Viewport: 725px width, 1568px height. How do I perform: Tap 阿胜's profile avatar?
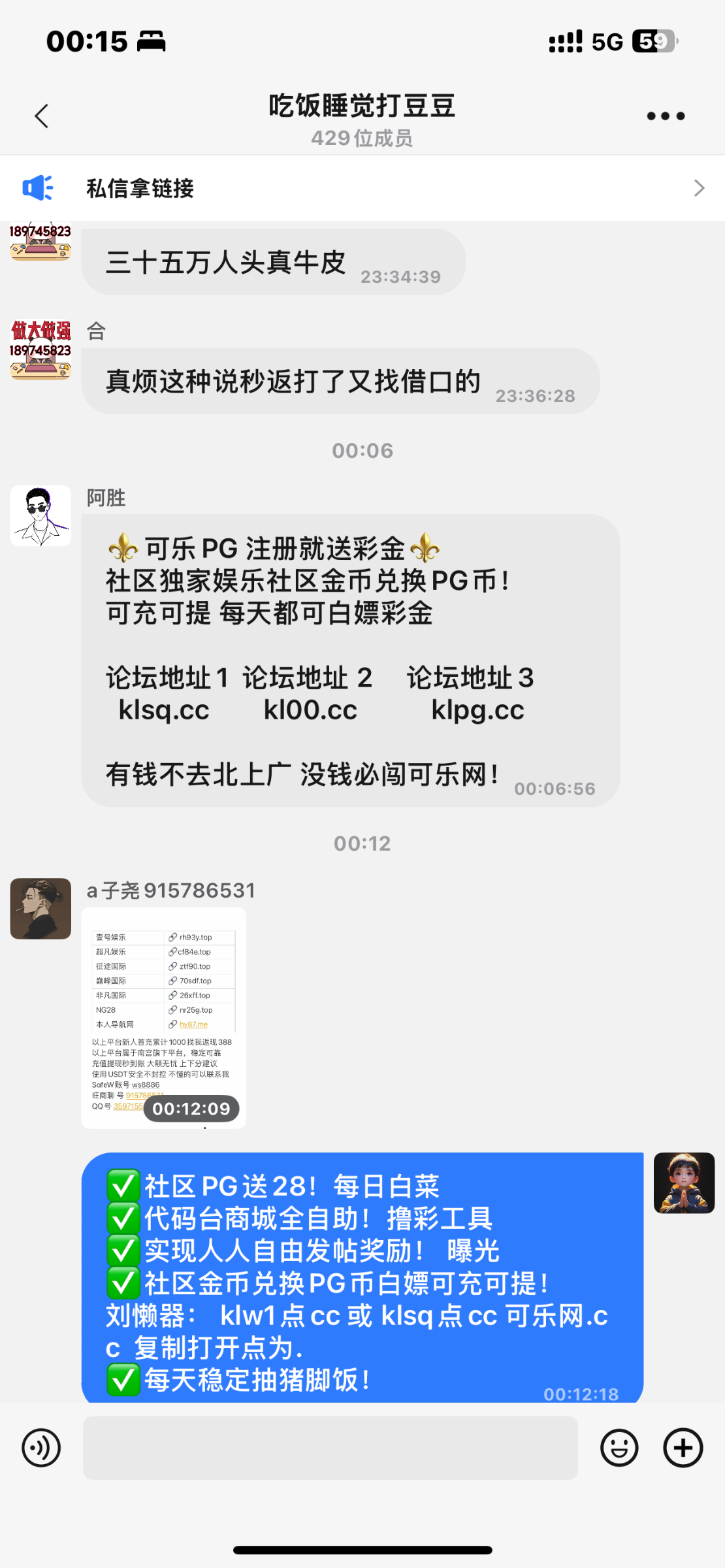point(40,515)
